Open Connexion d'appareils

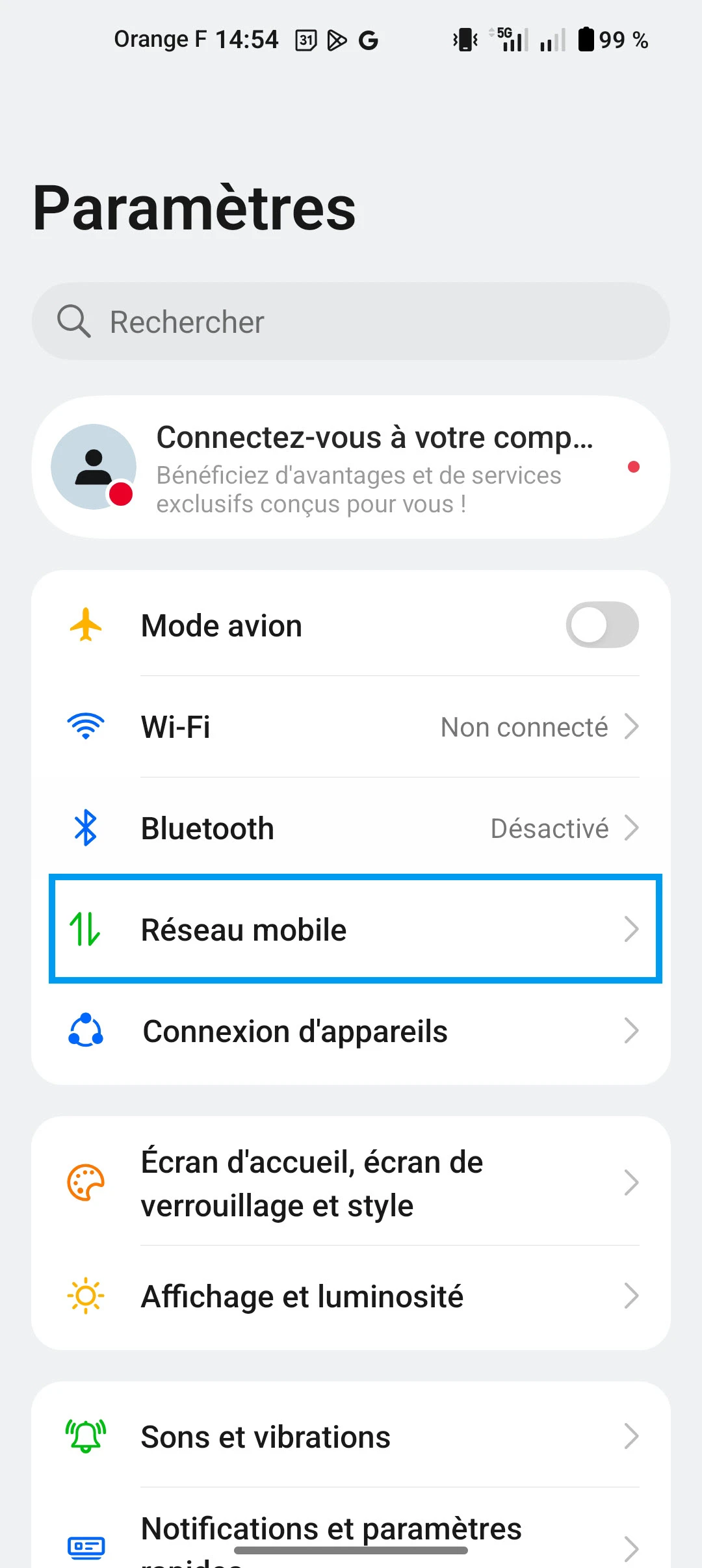[351, 1031]
